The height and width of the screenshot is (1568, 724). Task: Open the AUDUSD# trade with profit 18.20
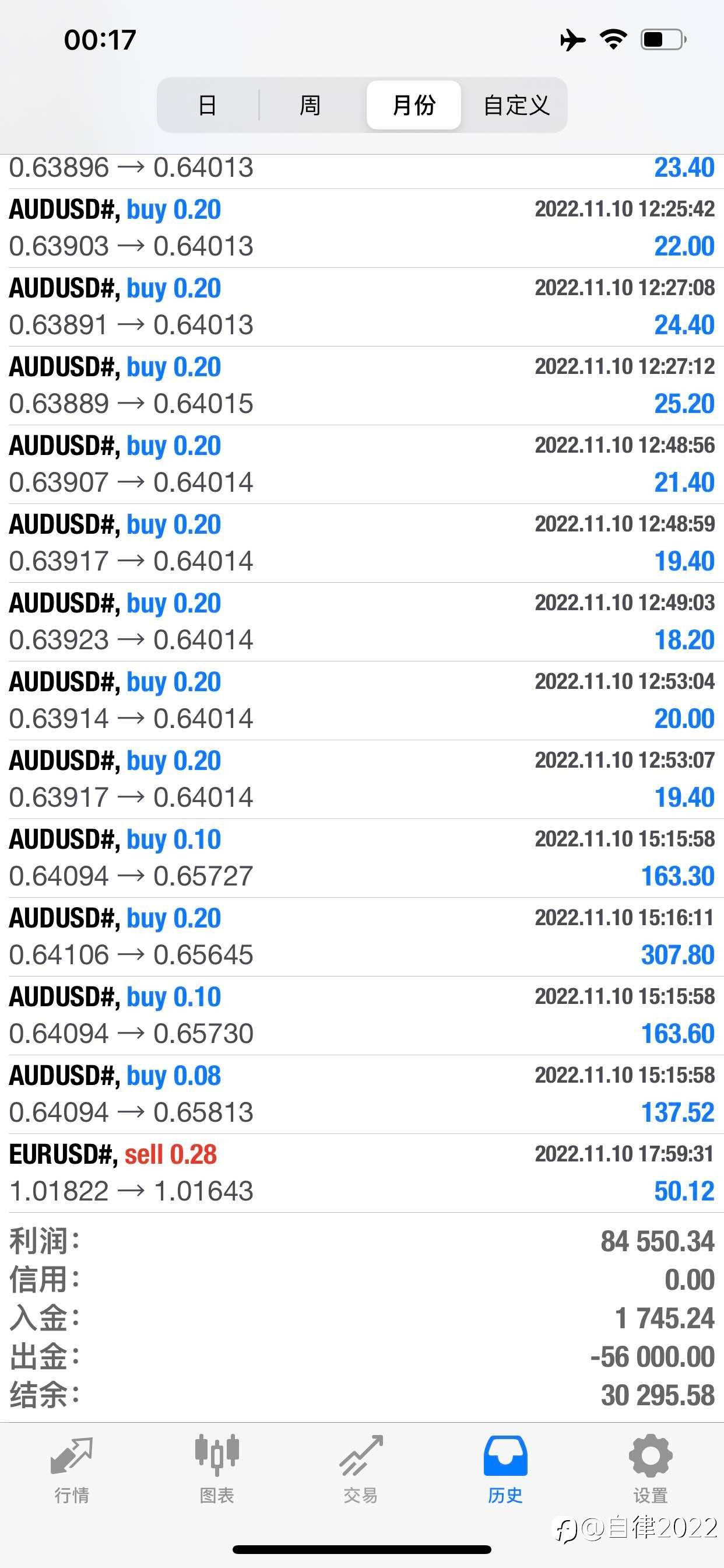tap(362, 622)
